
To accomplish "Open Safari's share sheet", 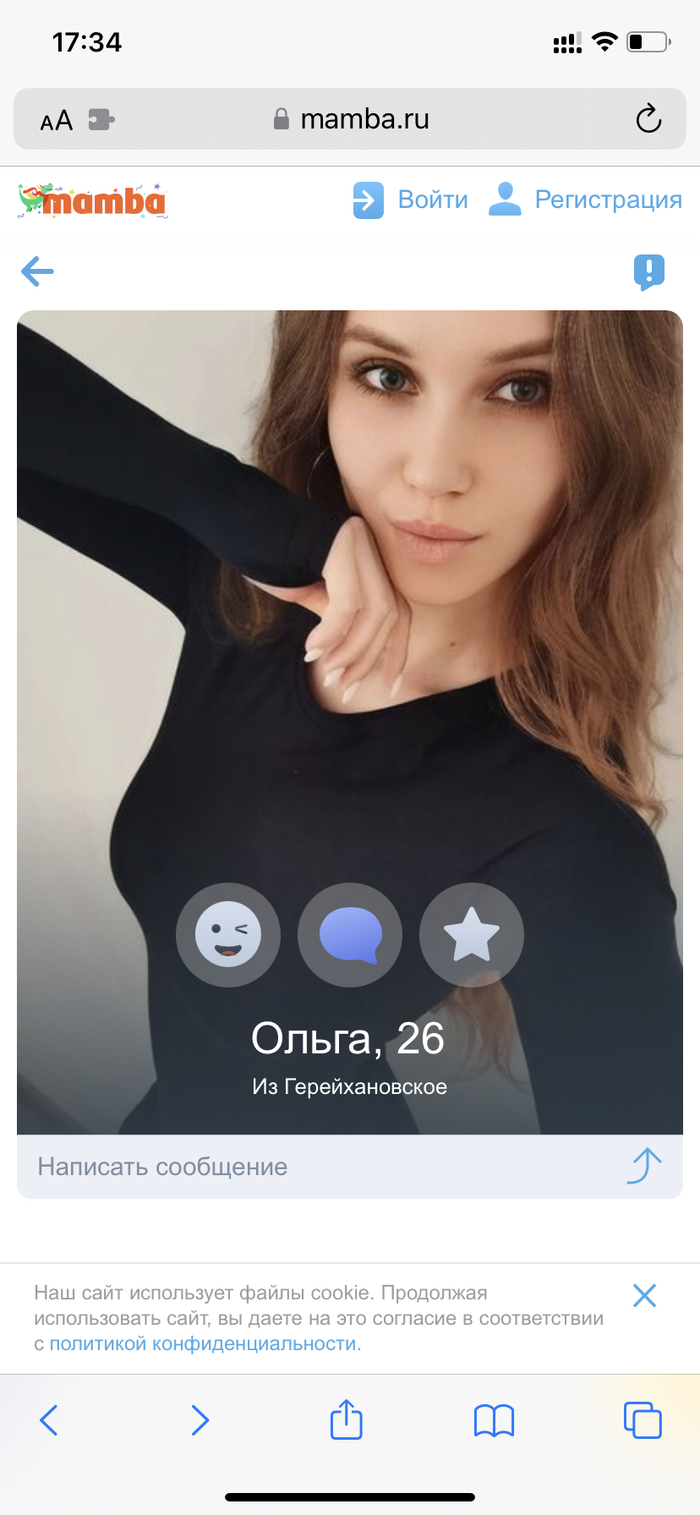I will [346, 1420].
